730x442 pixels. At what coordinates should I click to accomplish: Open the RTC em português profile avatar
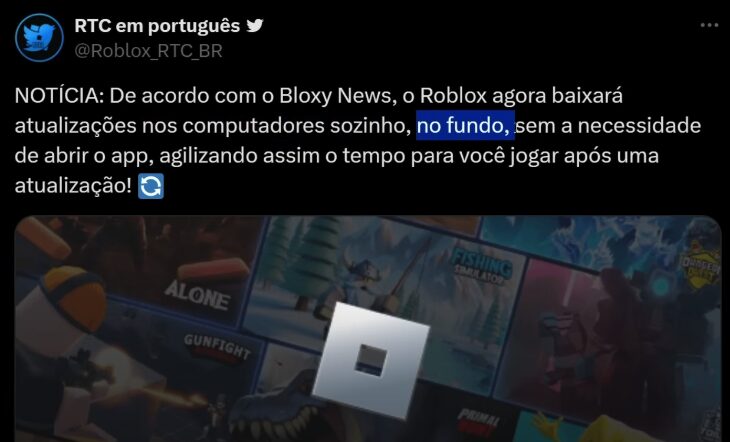click(x=39, y=38)
